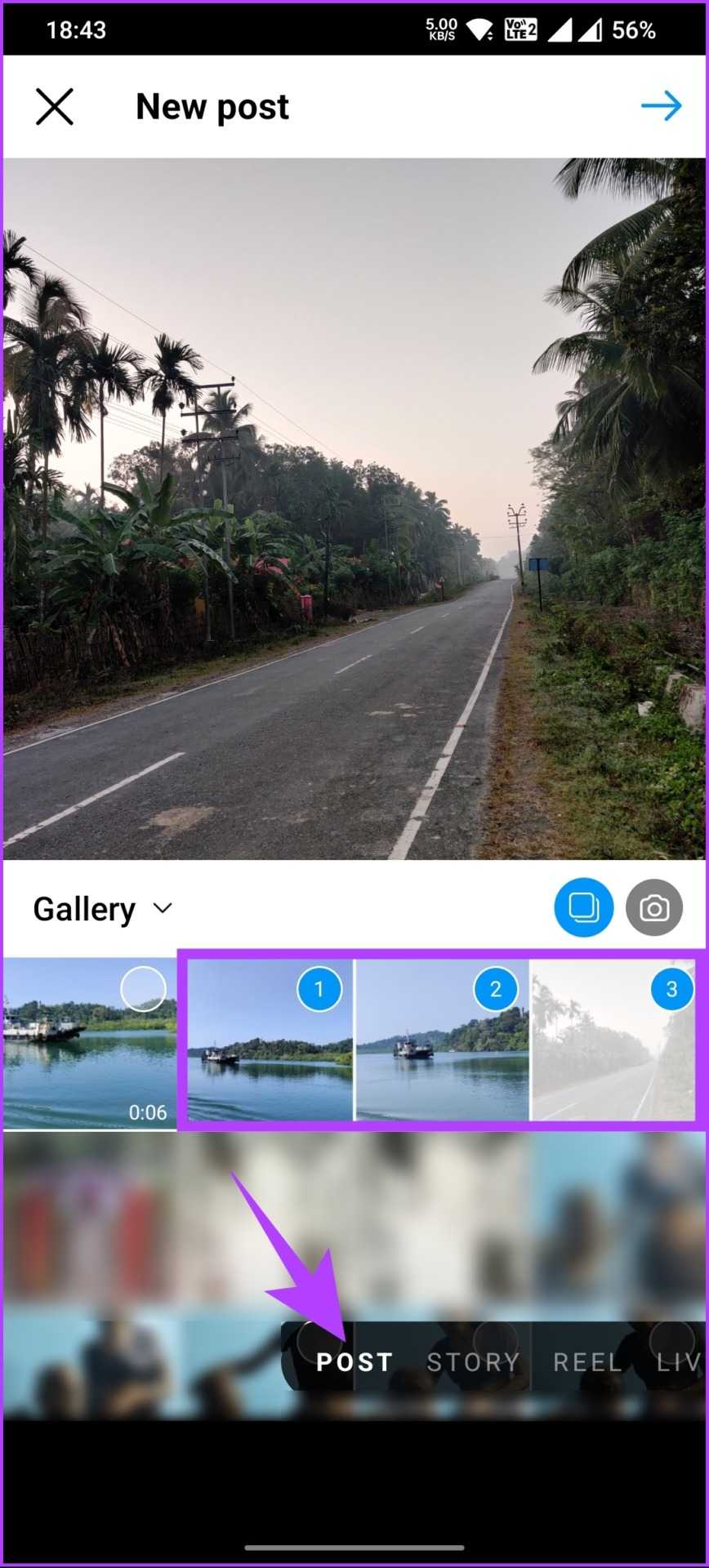Proceed with the blue next arrow

[661, 106]
